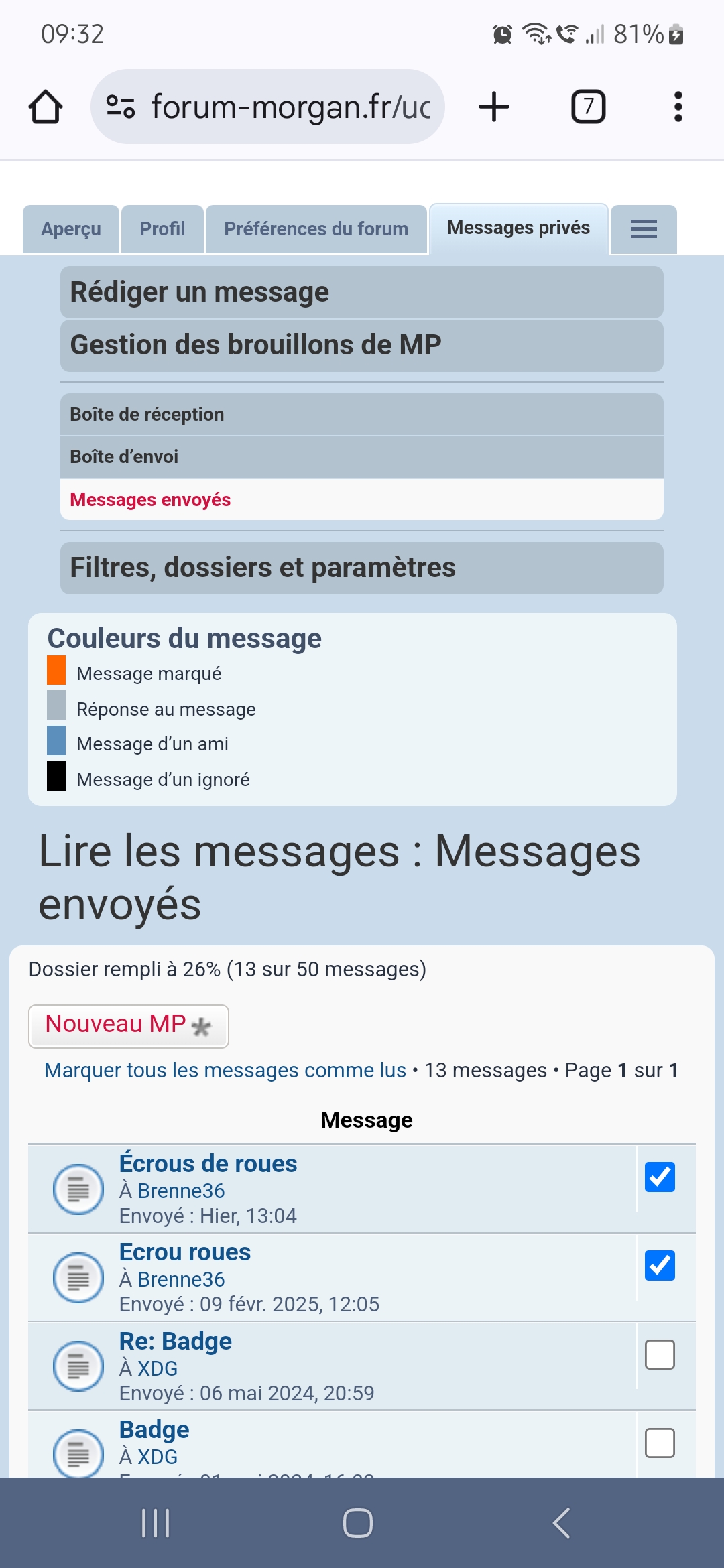This screenshot has width=724, height=1568.
Task: Open a new browser tab
Action: 494,107
